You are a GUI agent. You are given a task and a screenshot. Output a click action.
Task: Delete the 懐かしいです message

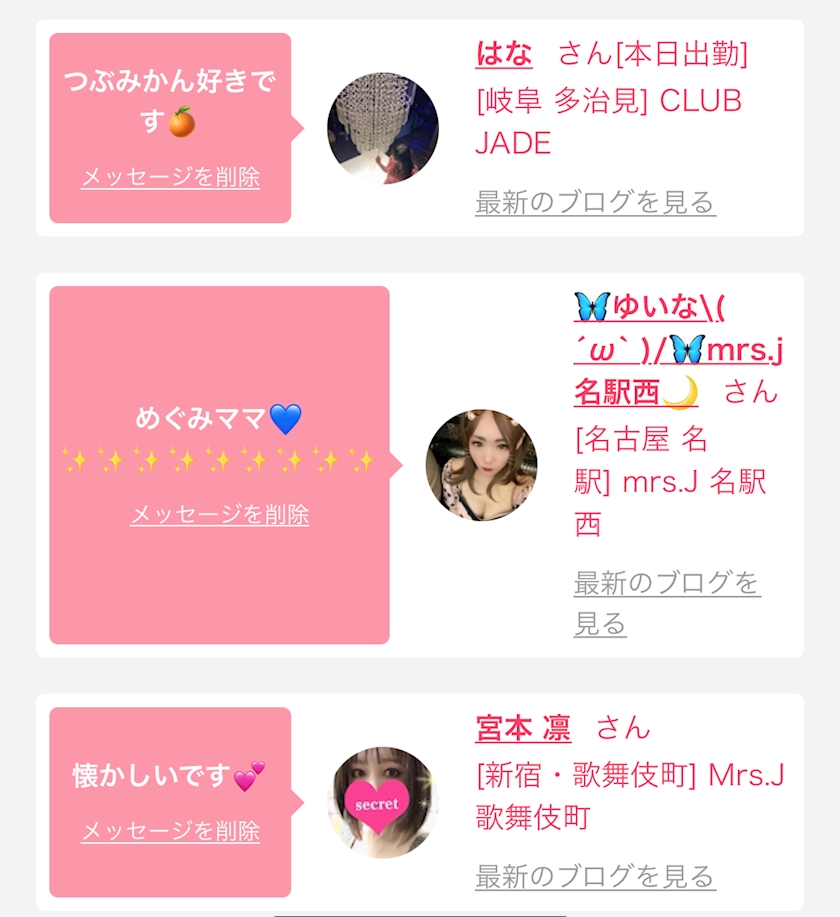[x=170, y=831]
